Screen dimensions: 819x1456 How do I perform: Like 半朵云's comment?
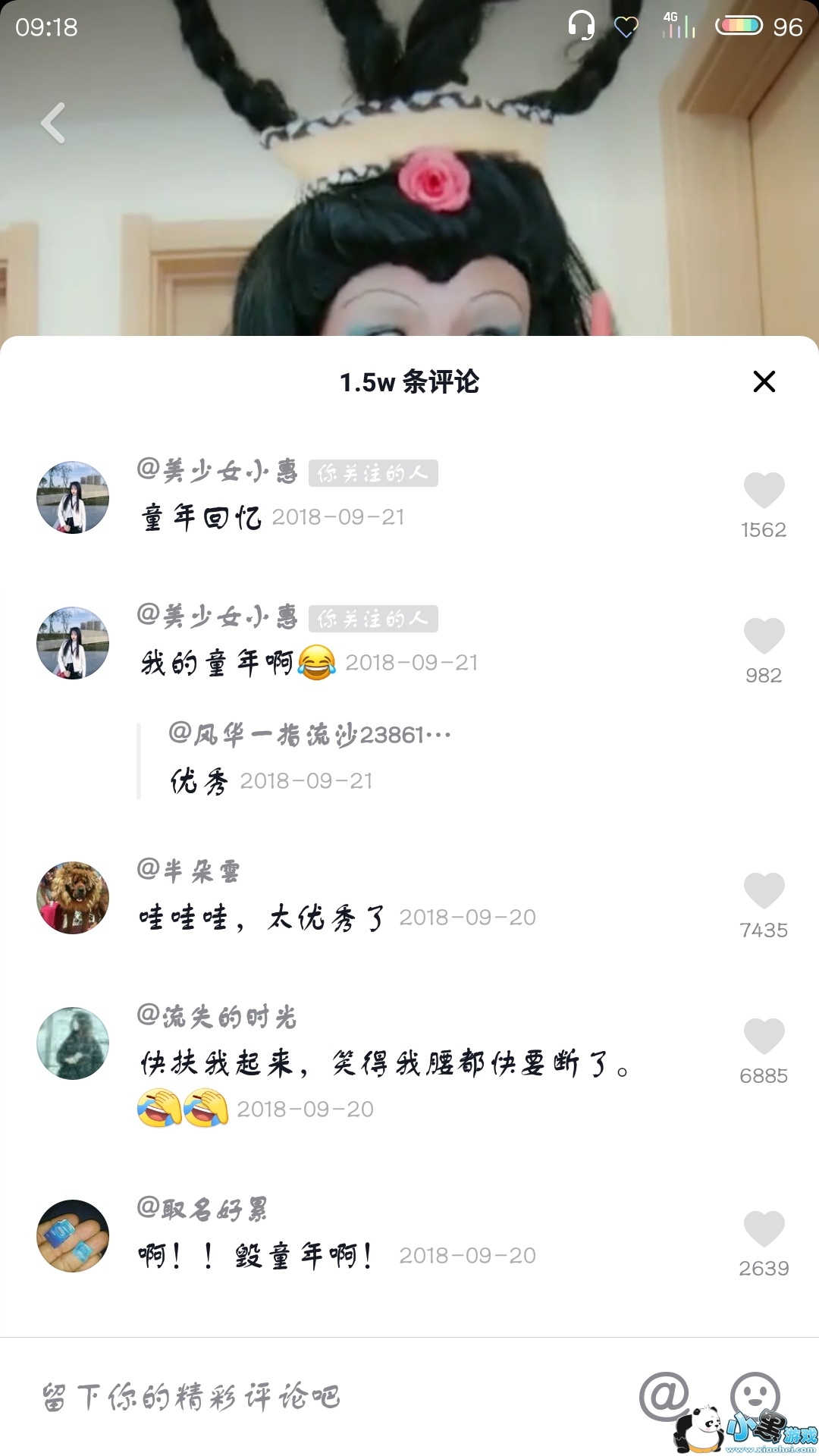(764, 891)
